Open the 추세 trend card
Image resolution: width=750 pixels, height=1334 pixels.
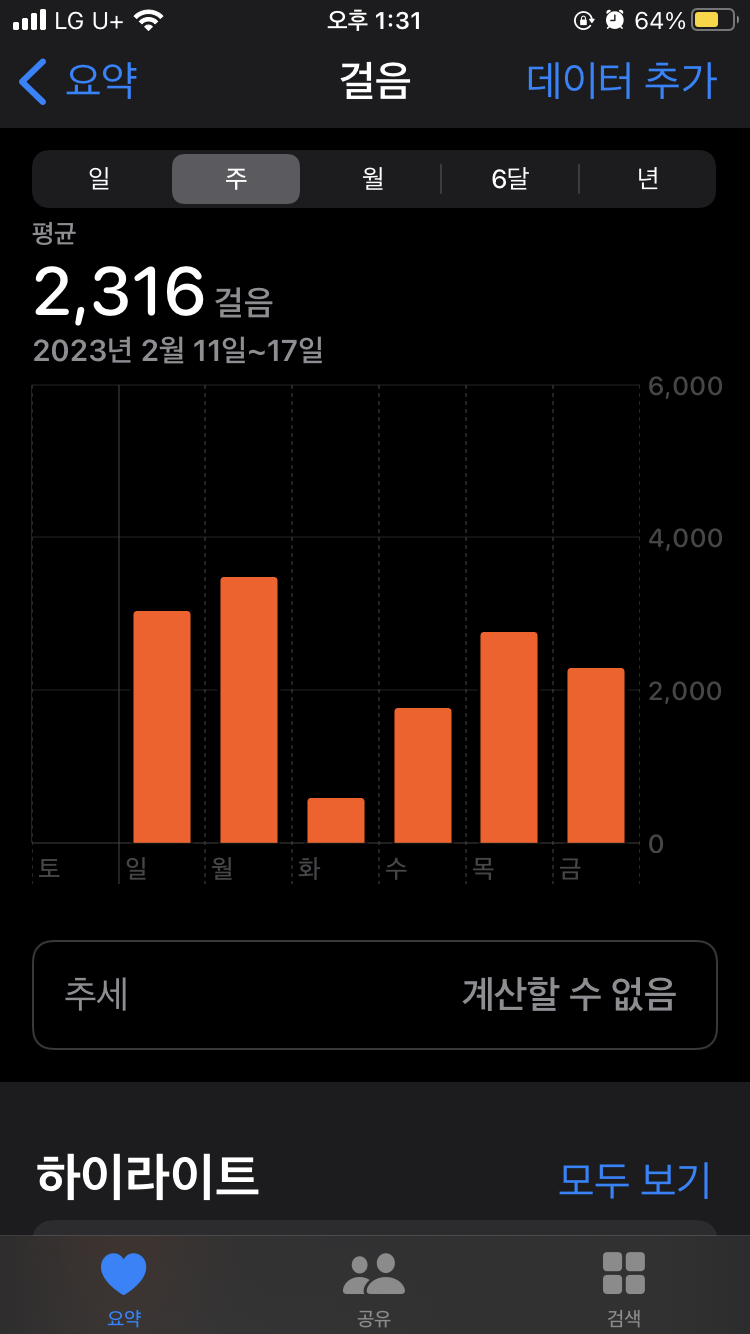click(375, 995)
